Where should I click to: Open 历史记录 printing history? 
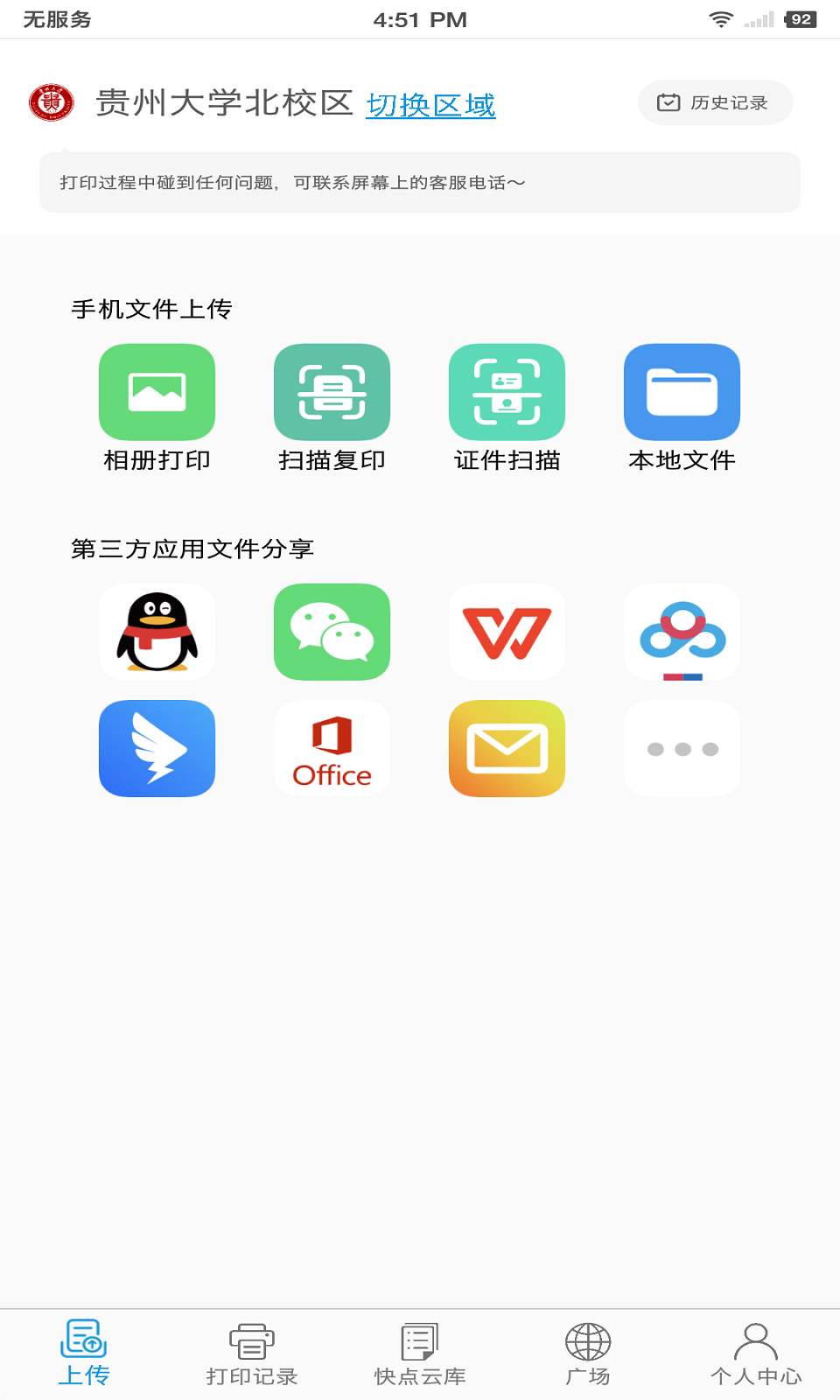[x=715, y=102]
